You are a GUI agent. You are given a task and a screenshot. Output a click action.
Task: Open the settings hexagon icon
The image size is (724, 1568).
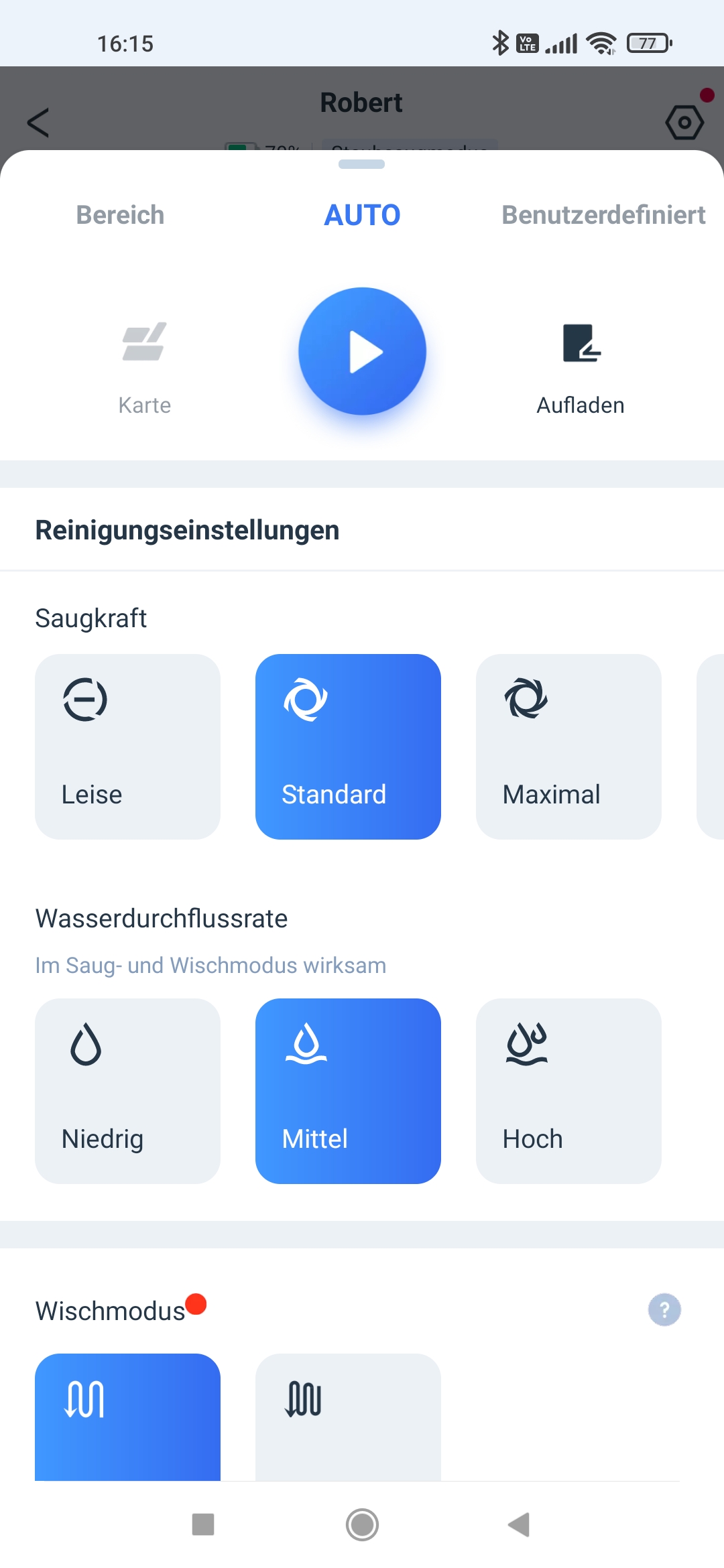tap(684, 123)
